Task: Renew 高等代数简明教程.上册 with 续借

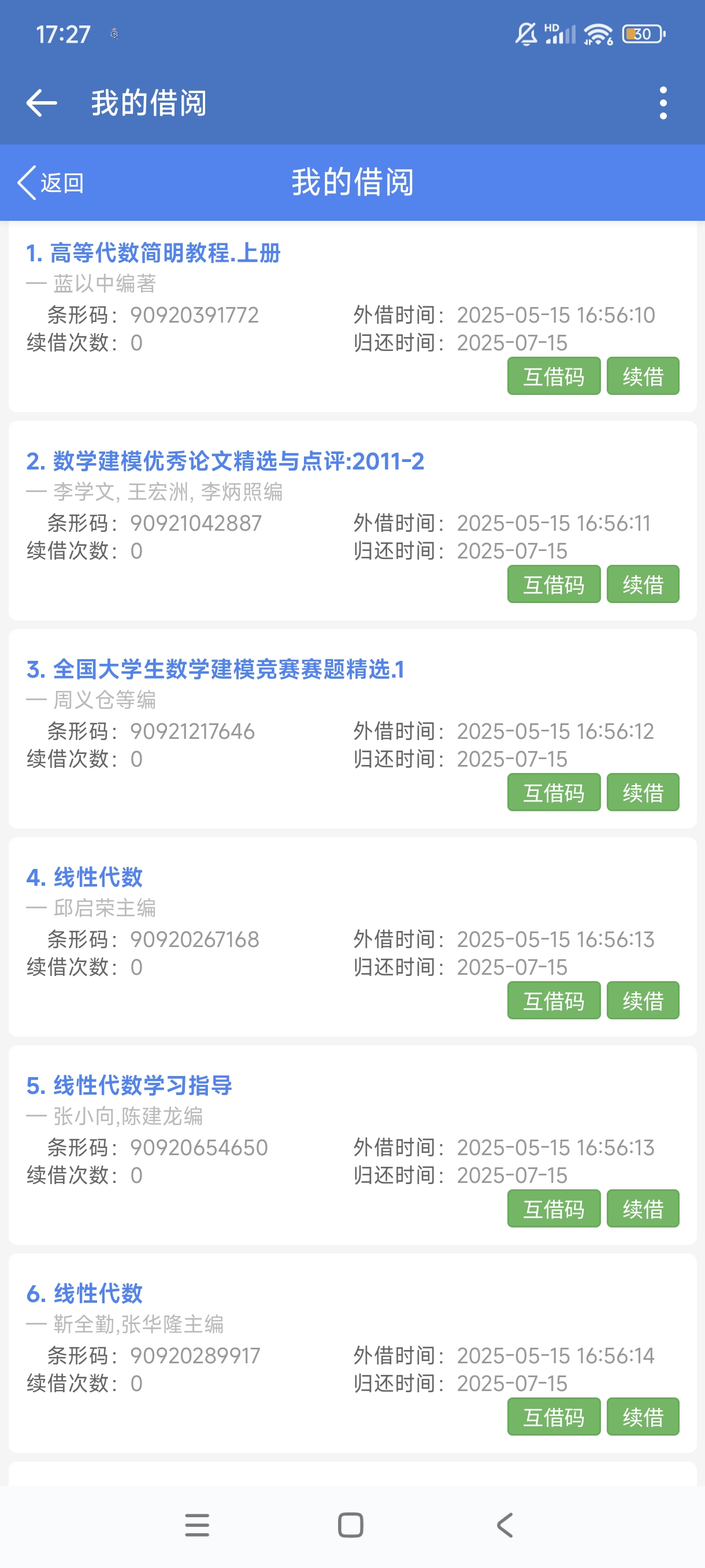Action: (x=643, y=376)
